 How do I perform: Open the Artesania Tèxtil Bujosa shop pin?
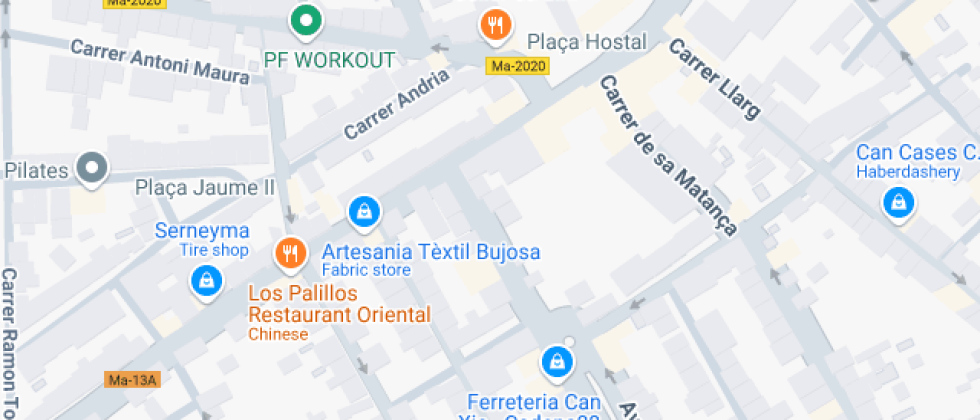[364, 214]
